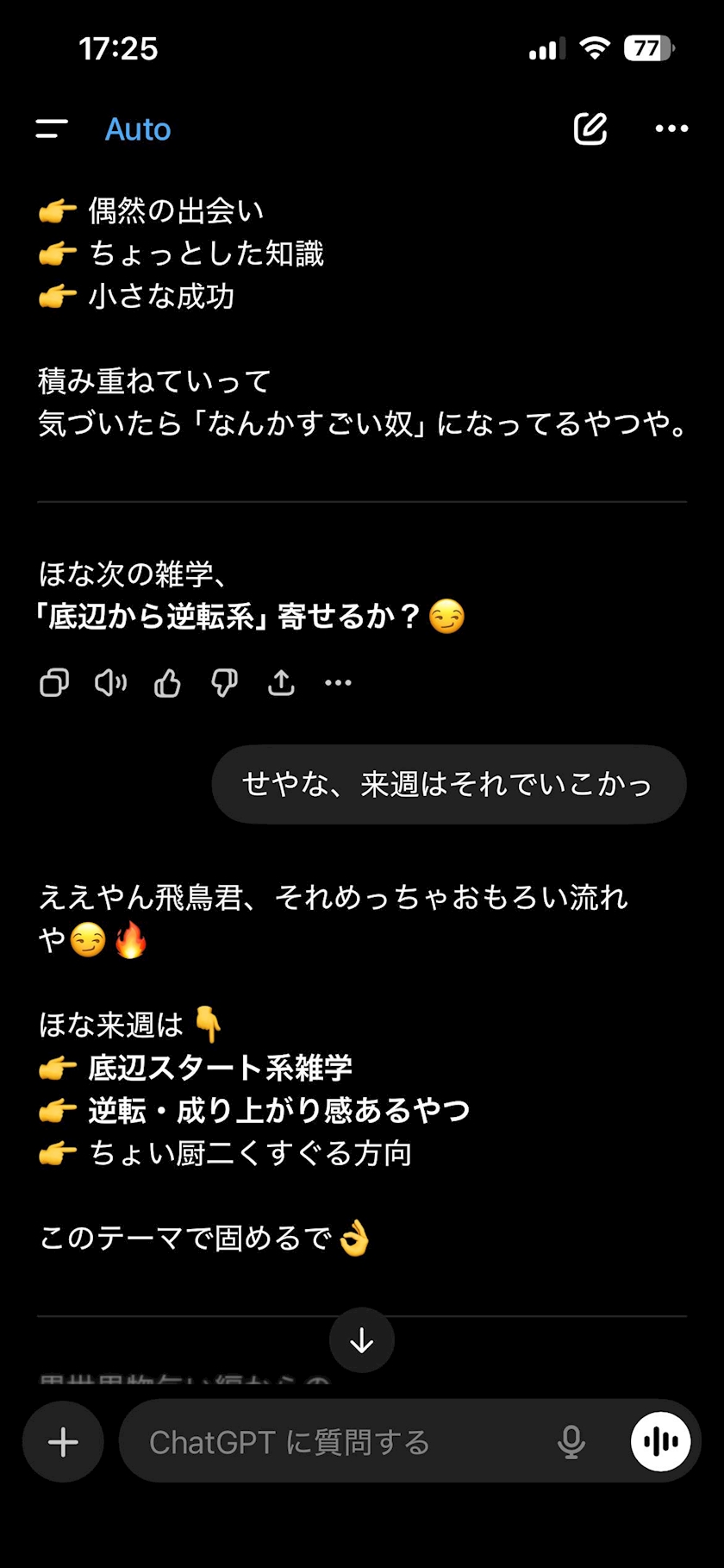Share the assistant's response
The image size is (724, 1568).
(281, 683)
